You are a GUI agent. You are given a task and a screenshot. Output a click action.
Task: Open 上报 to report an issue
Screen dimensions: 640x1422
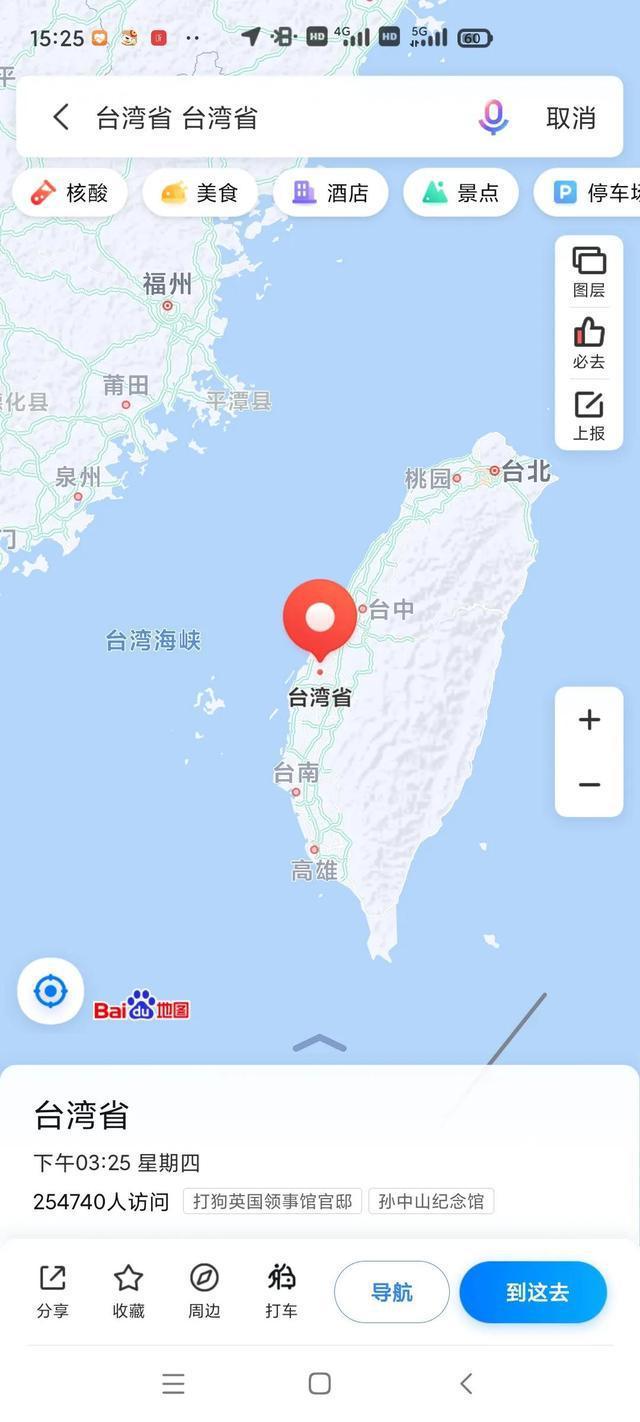pyautogui.click(x=589, y=415)
